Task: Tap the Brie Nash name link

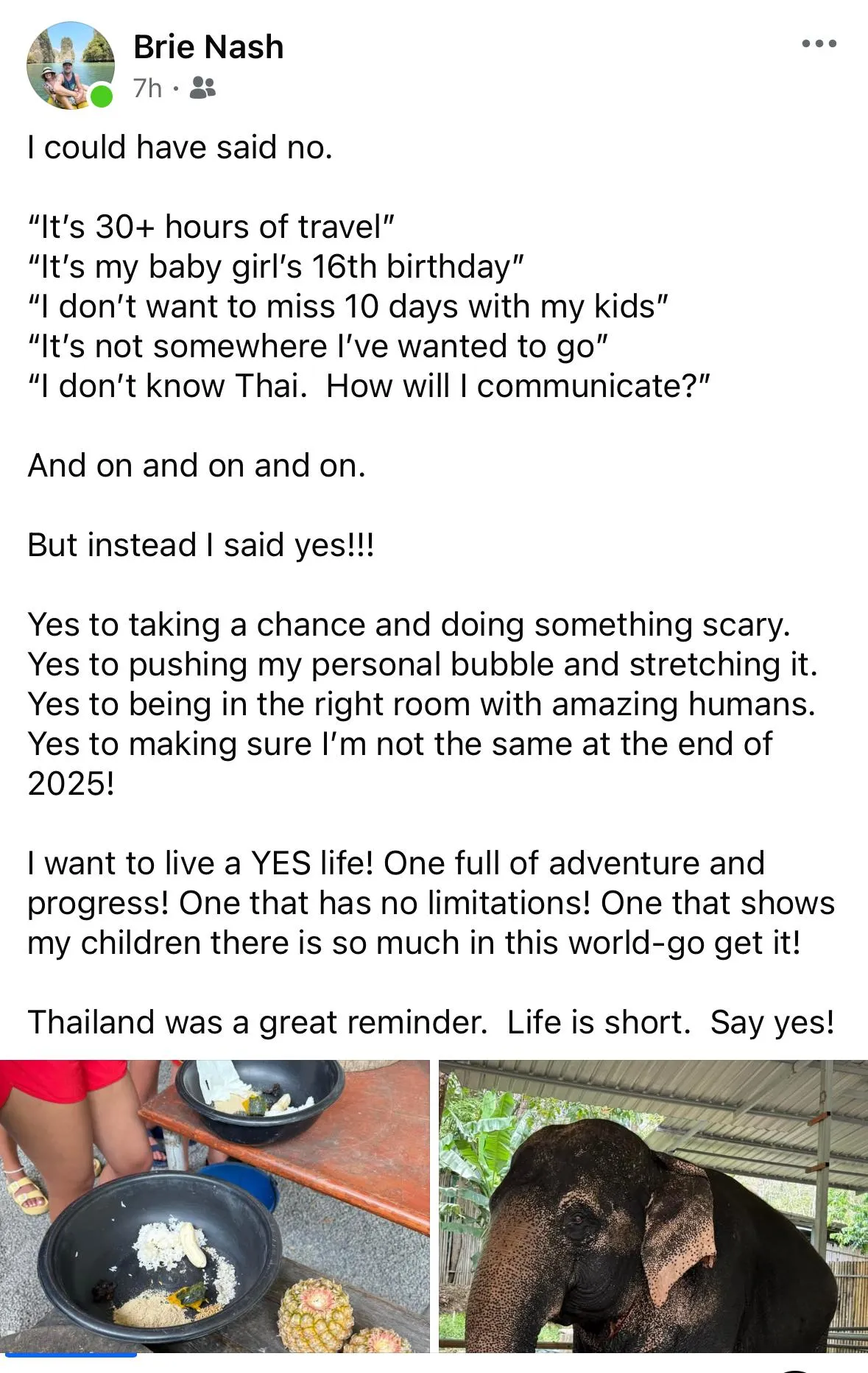Action: (208, 47)
